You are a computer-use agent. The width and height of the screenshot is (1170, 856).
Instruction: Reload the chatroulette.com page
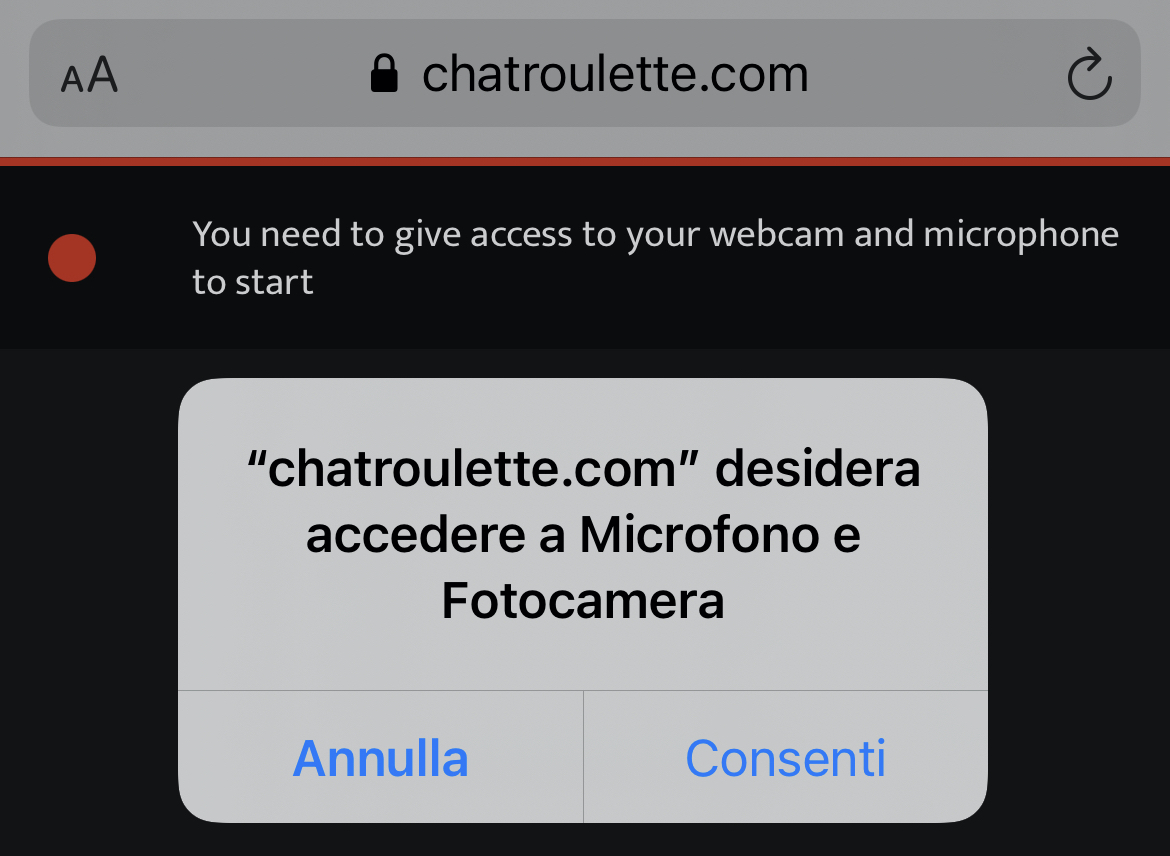(1089, 75)
